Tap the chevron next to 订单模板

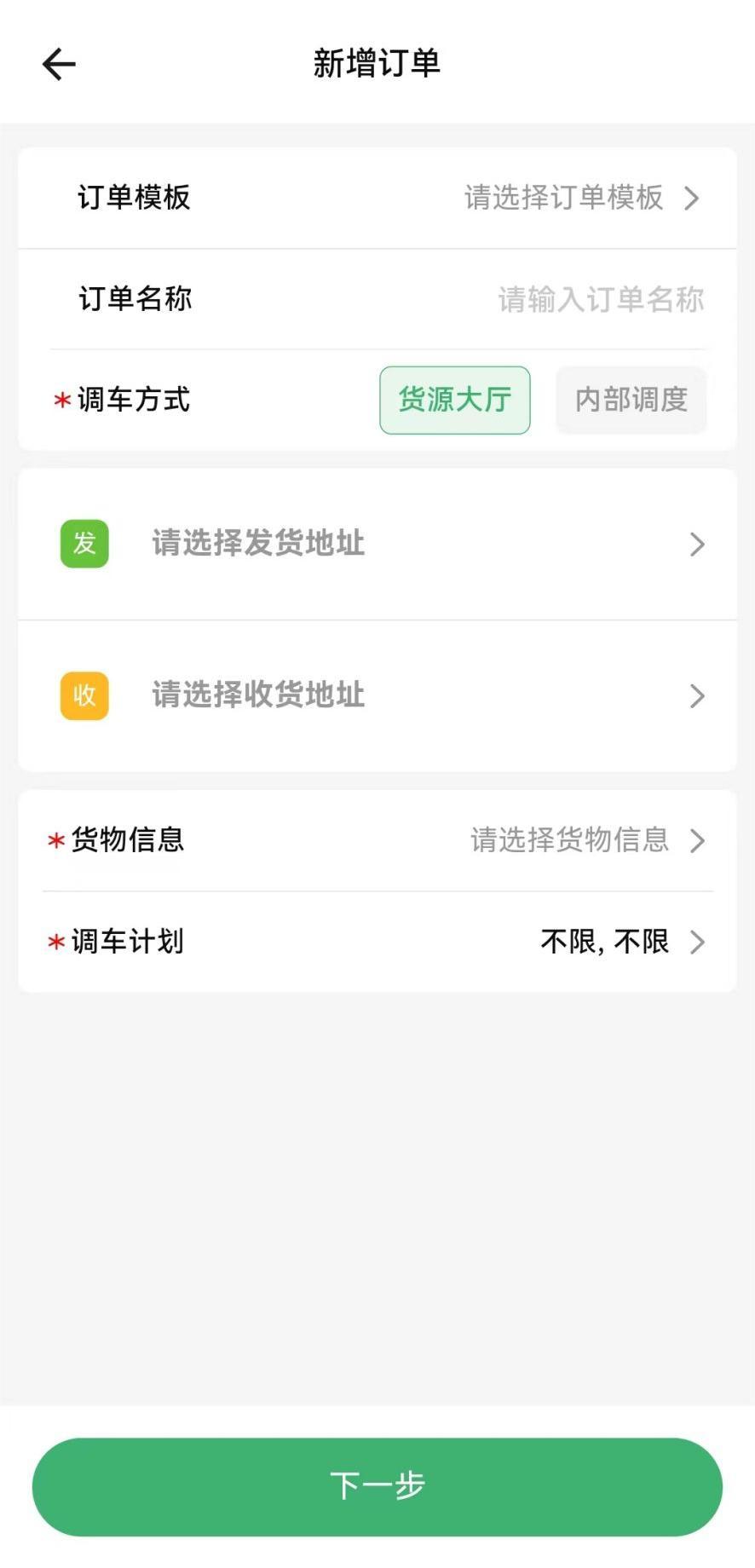point(694,198)
